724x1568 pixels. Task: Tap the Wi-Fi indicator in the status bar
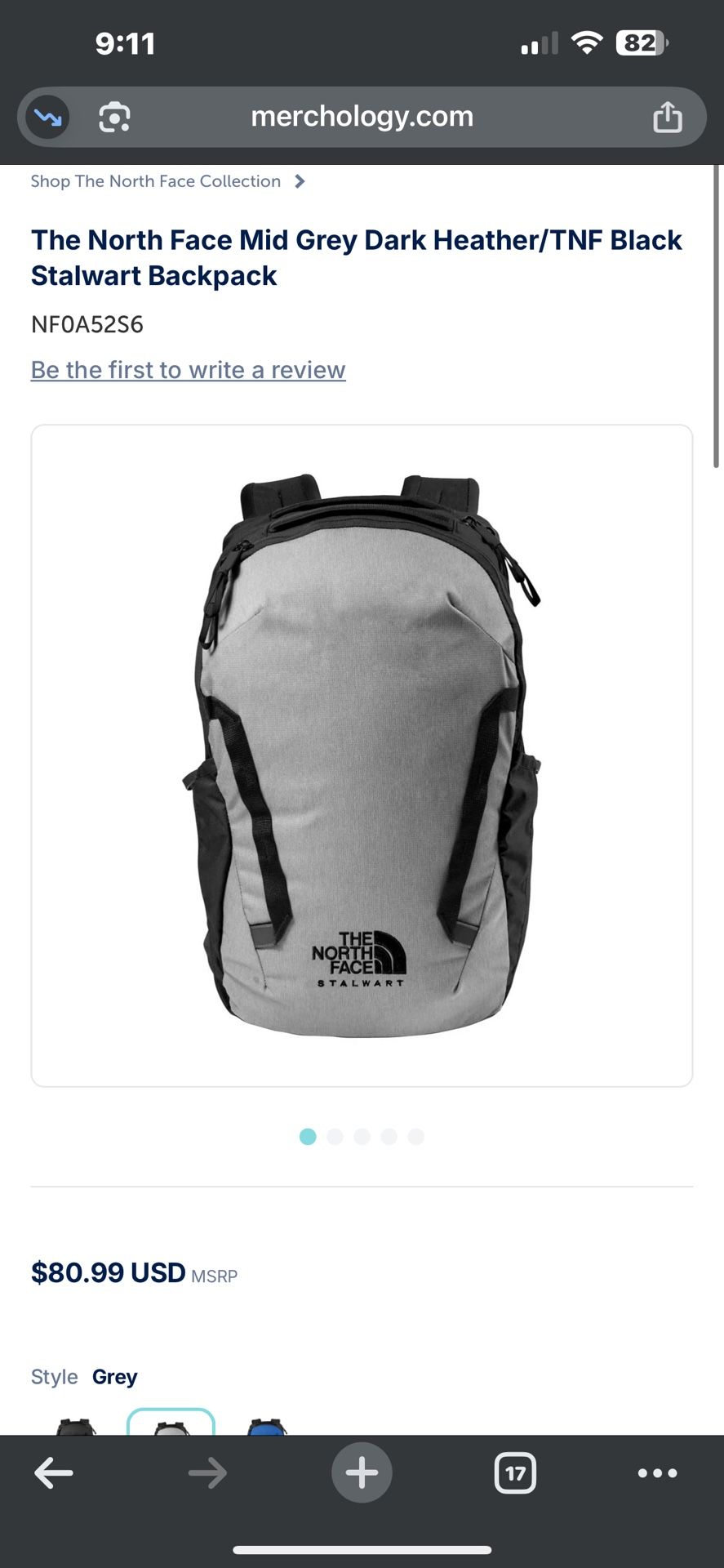tap(587, 42)
